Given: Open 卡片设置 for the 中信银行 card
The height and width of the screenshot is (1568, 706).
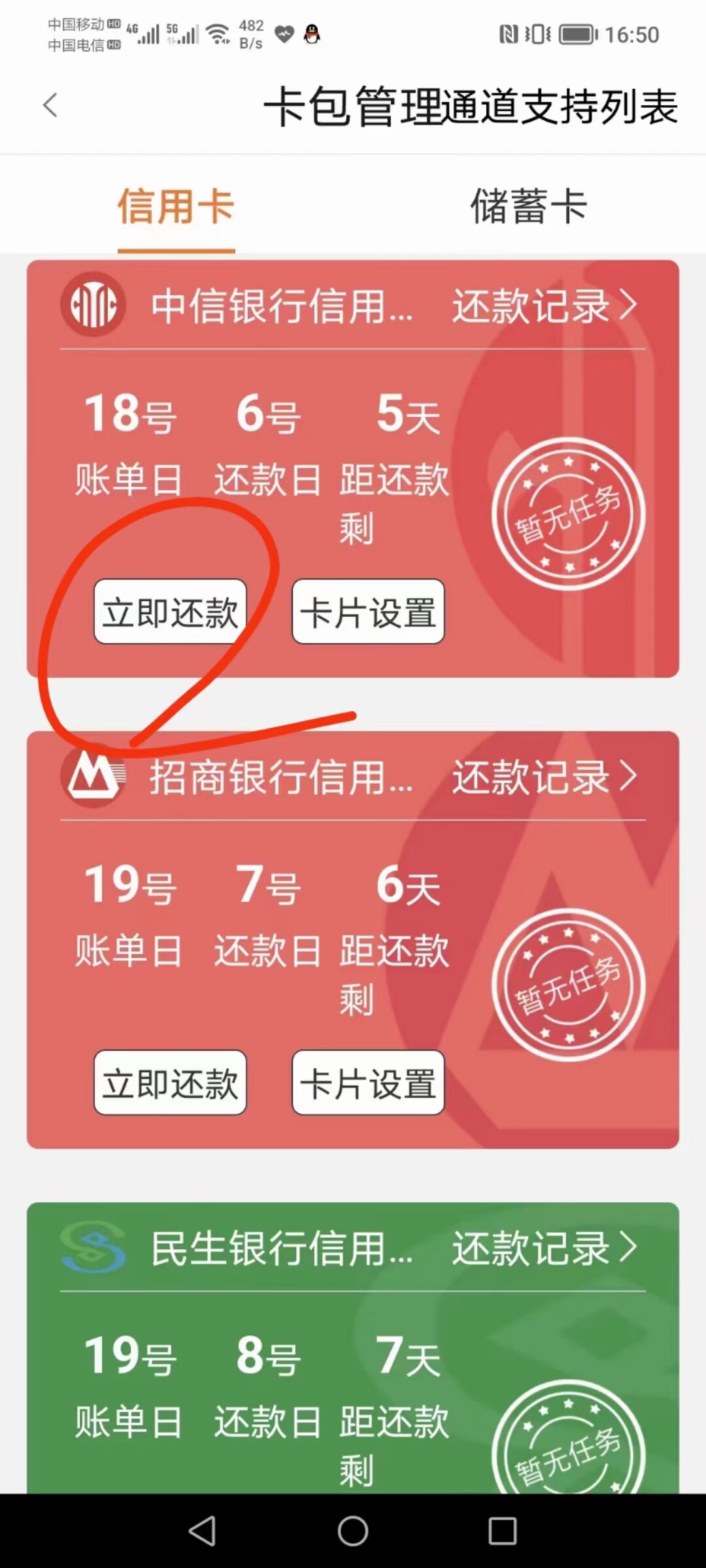Looking at the screenshot, I should (x=368, y=612).
